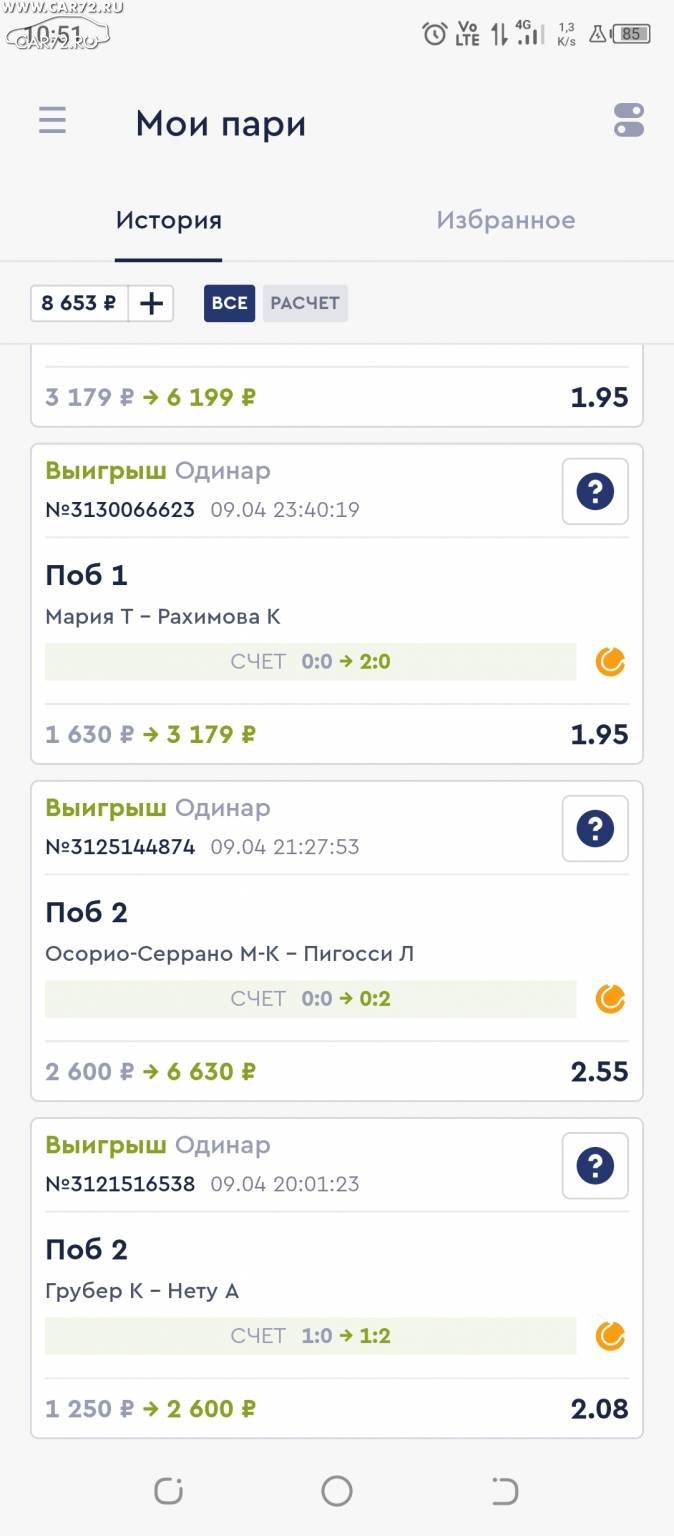Open the hamburger drawer menu
Viewport: 674px width, 1536px height.
coord(52,122)
